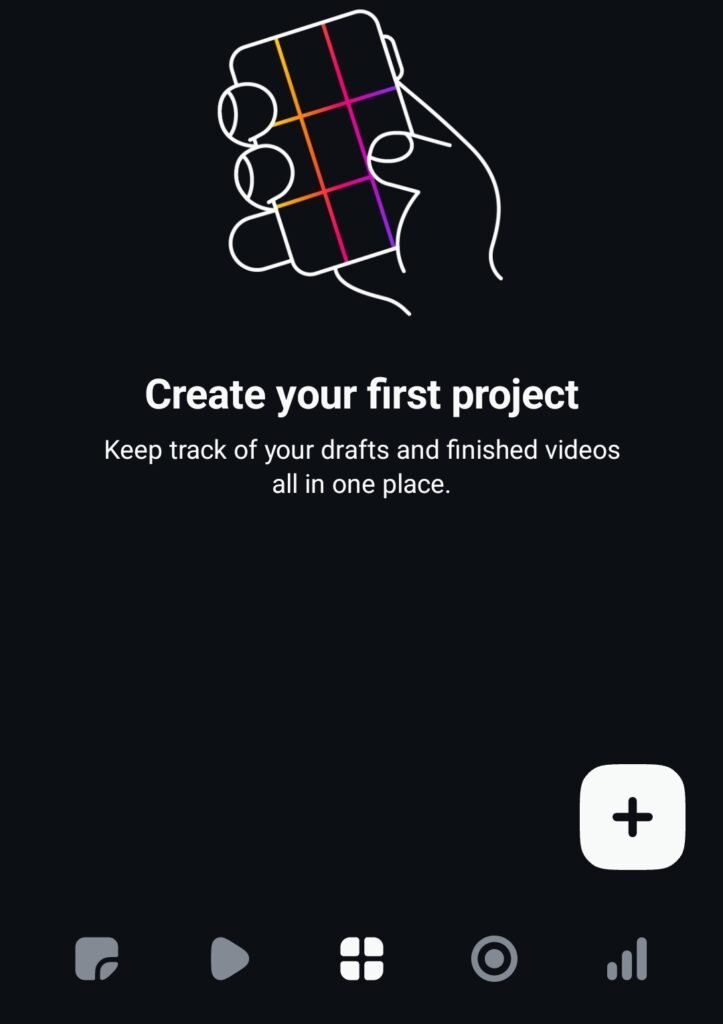The image size is (723, 1024).
Task: Open the sticky note tab
Action: (x=97, y=960)
